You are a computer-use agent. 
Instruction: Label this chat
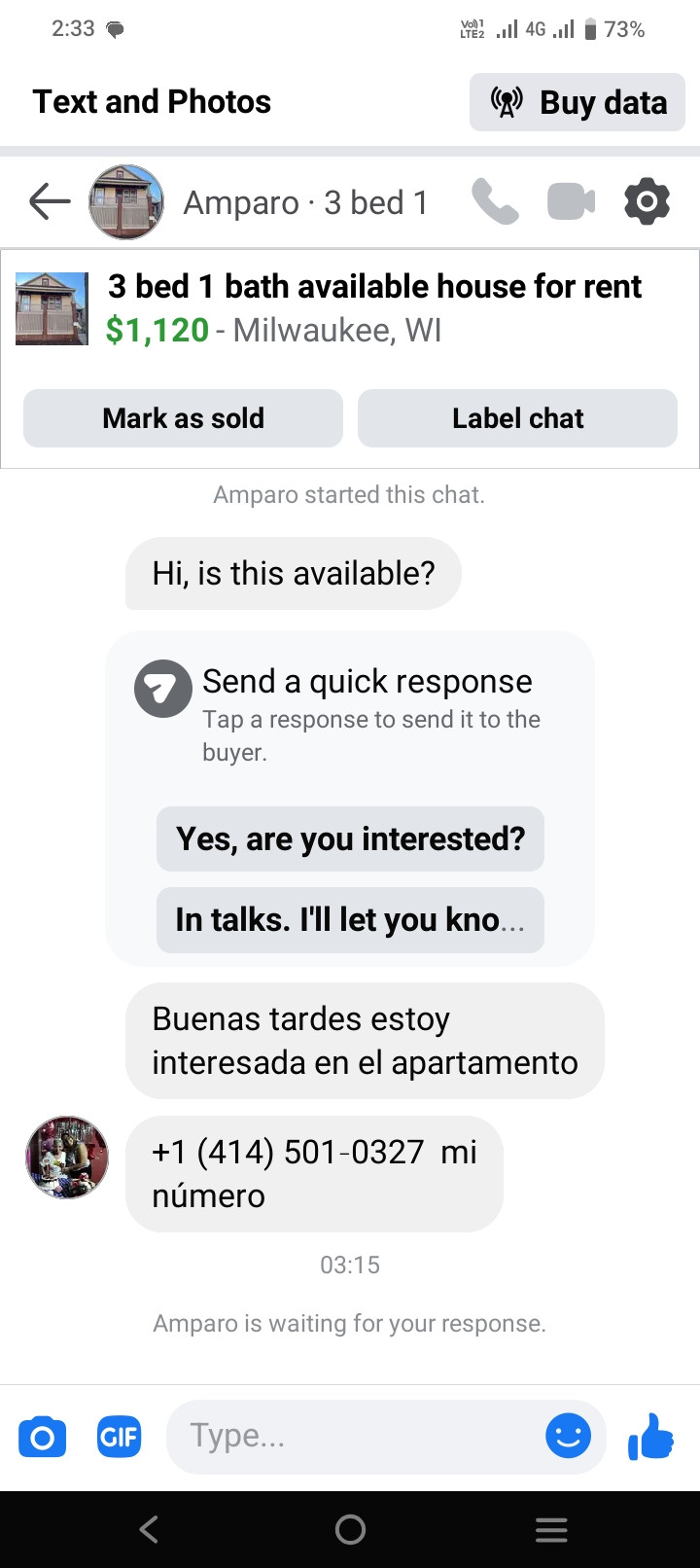(517, 418)
